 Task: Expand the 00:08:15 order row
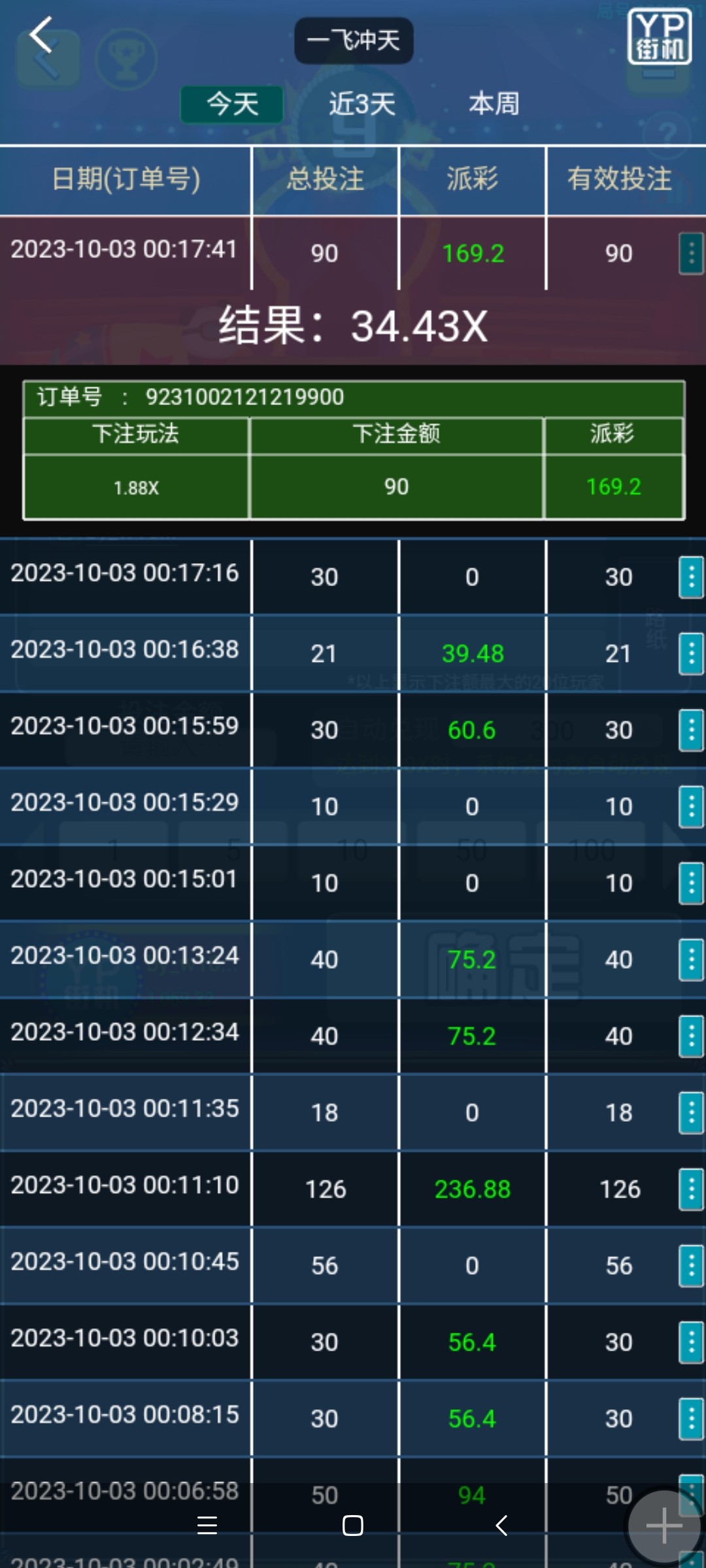pyautogui.click(x=691, y=1418)
